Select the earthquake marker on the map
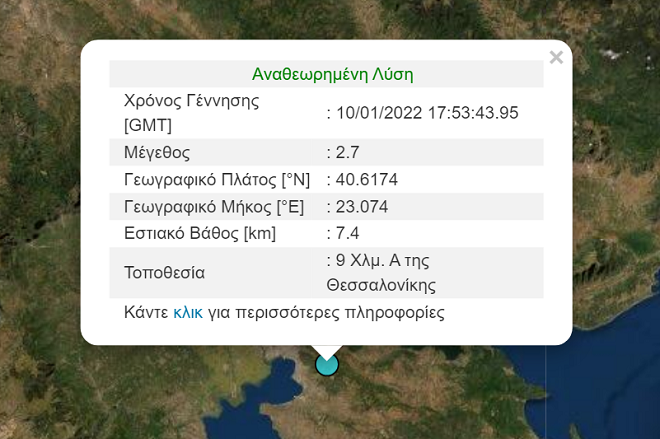This screenshot has height=439, width=660. pyautogui.click(x=327, y=364)
